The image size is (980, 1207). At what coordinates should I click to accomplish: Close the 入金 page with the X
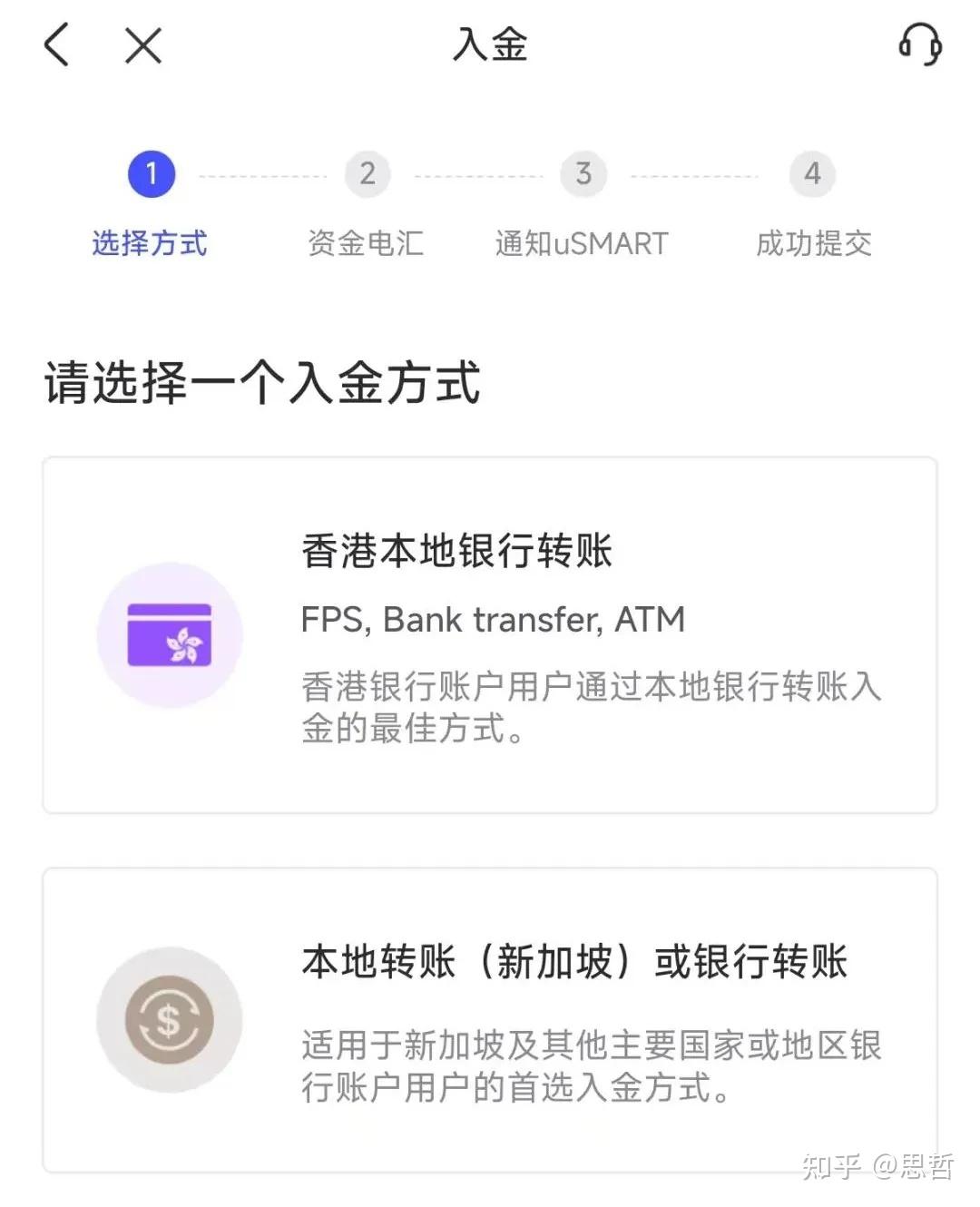pyautogui.click(x=141, y=44)
